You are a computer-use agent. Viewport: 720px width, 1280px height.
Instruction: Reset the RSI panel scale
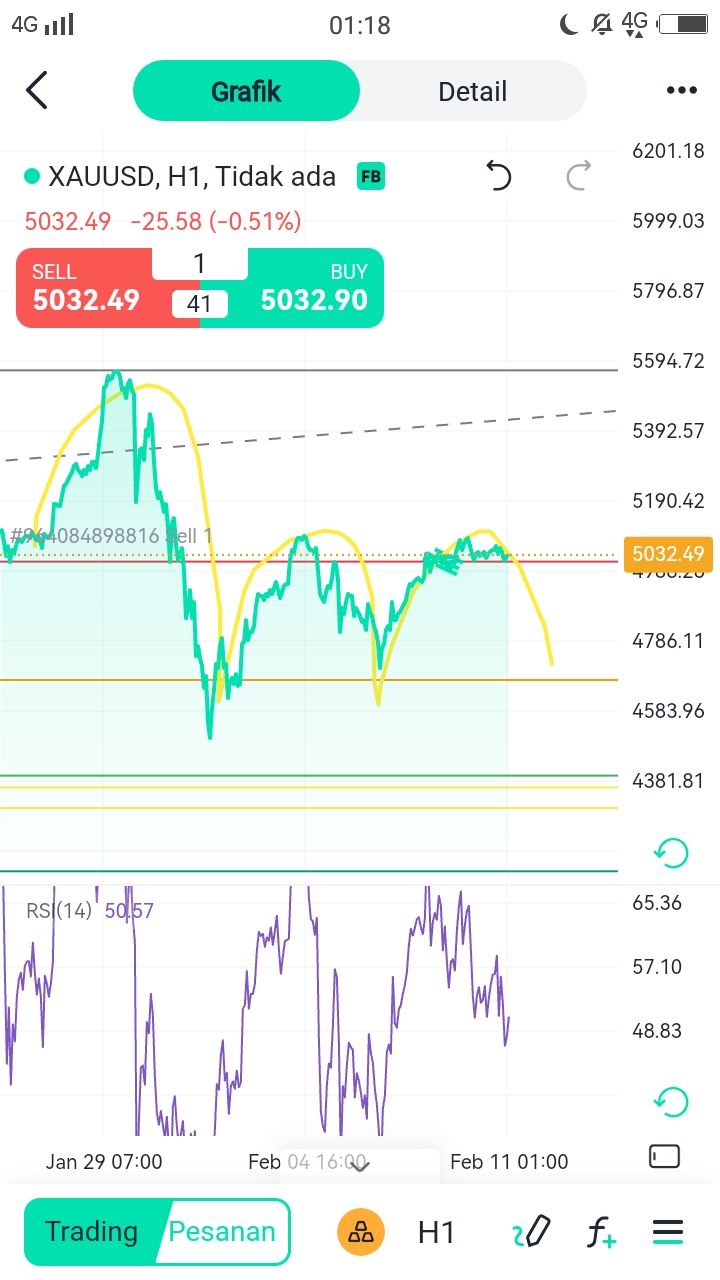coord(671,1102)
